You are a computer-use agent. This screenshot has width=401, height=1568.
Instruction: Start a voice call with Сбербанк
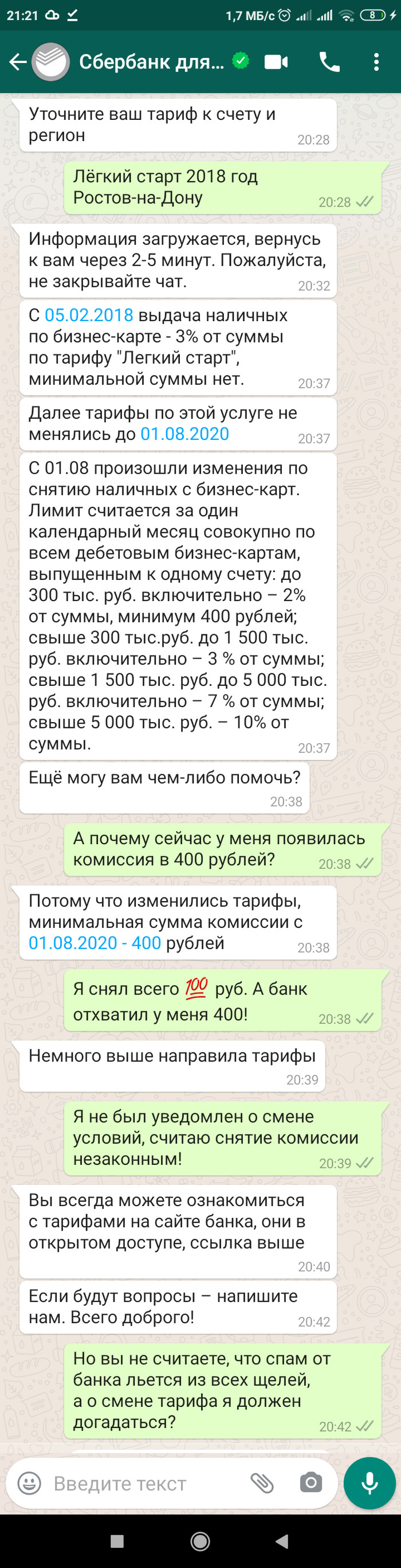pyautogui.click(x=329, y=61)
